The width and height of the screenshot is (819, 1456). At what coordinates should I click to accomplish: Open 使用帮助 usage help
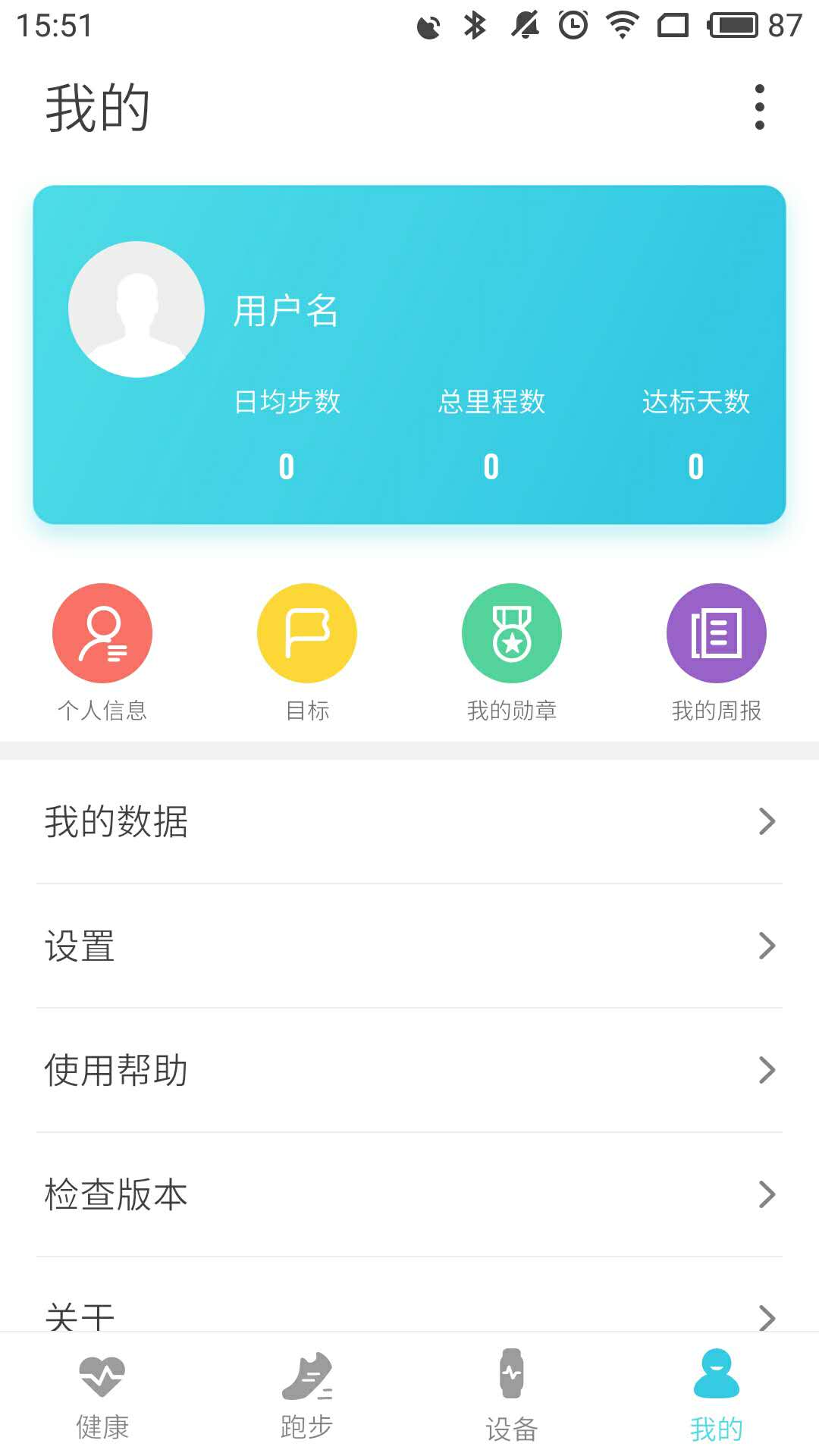click(409, 1070)
